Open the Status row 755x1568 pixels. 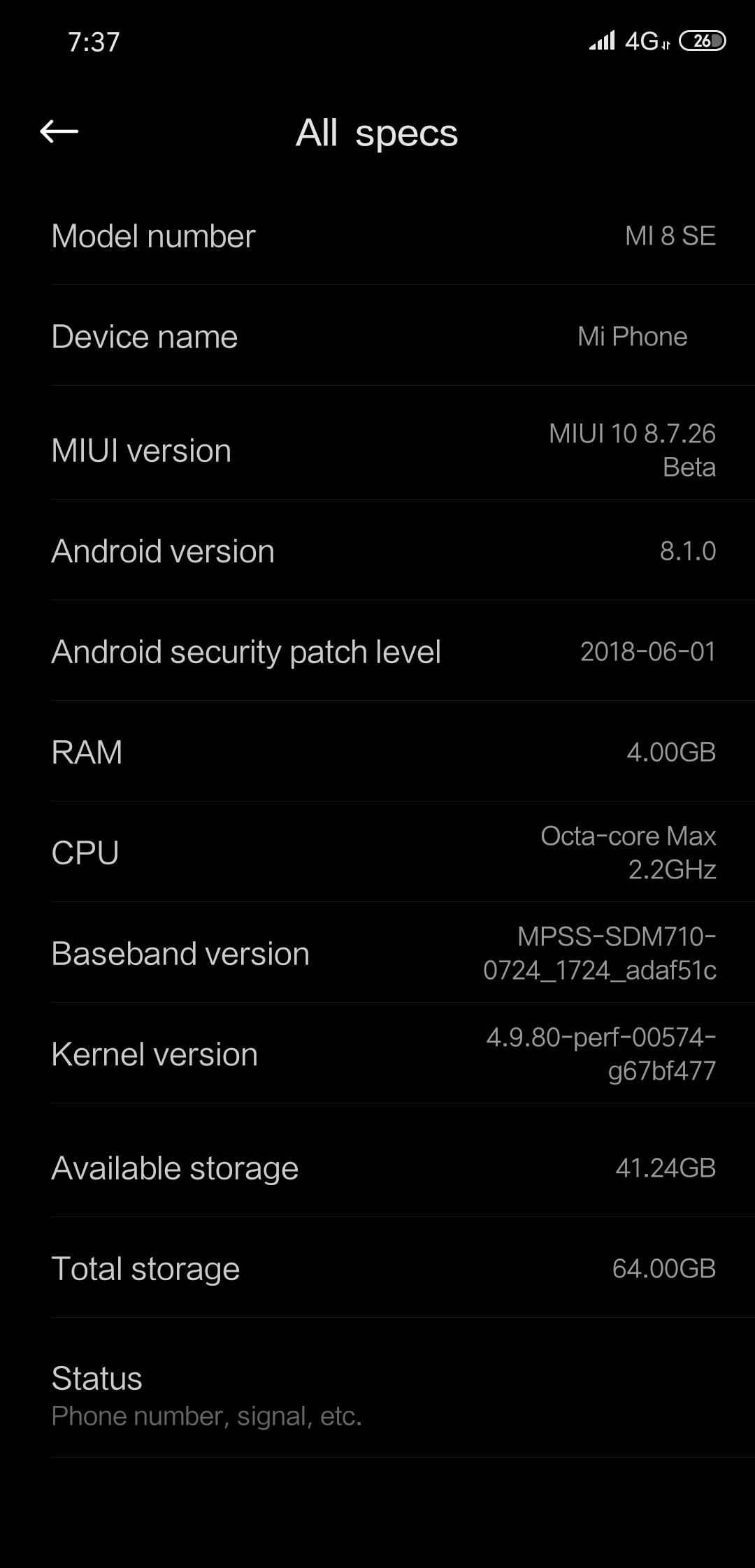(377, 1388)
